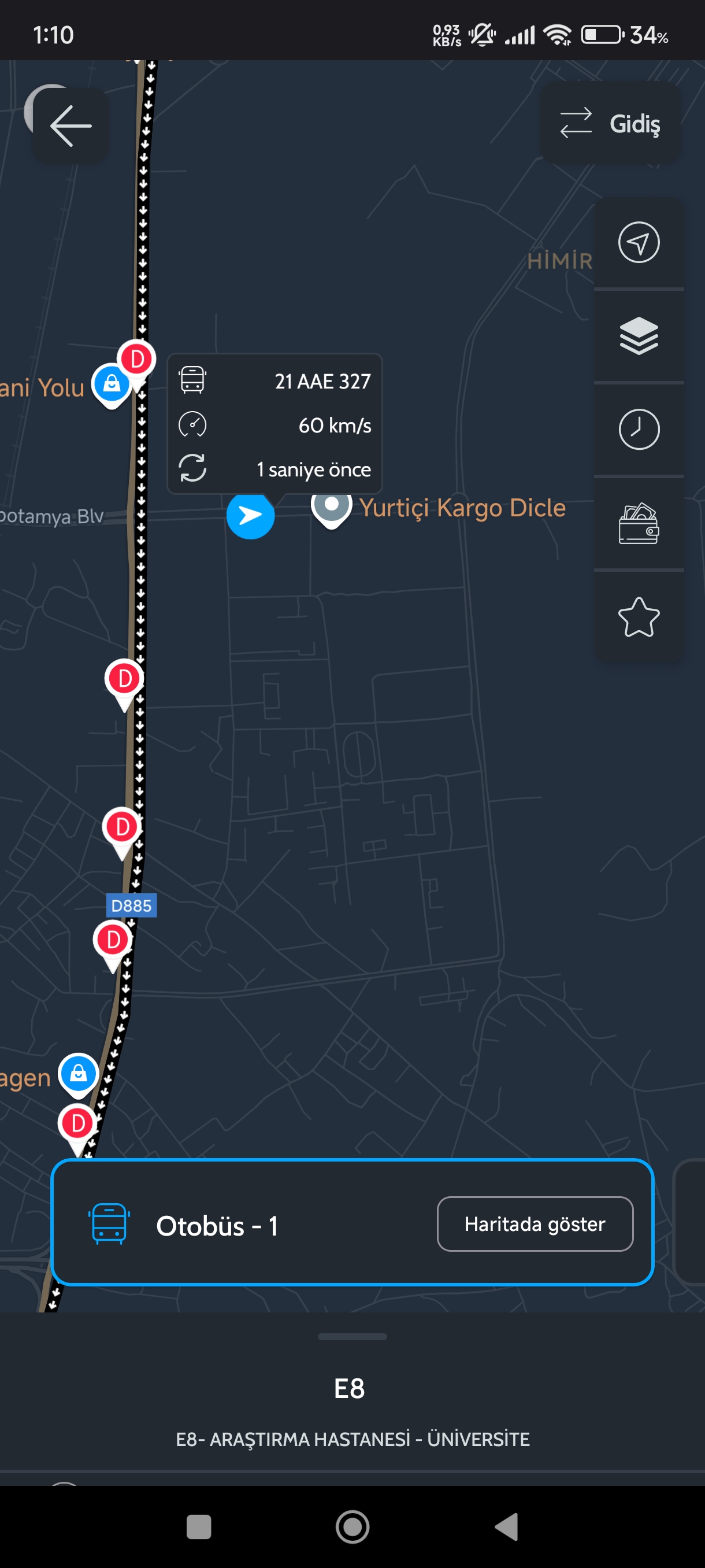Add E8 line to favorites
Screen dimensions: 705x1568
click(639, 616)
